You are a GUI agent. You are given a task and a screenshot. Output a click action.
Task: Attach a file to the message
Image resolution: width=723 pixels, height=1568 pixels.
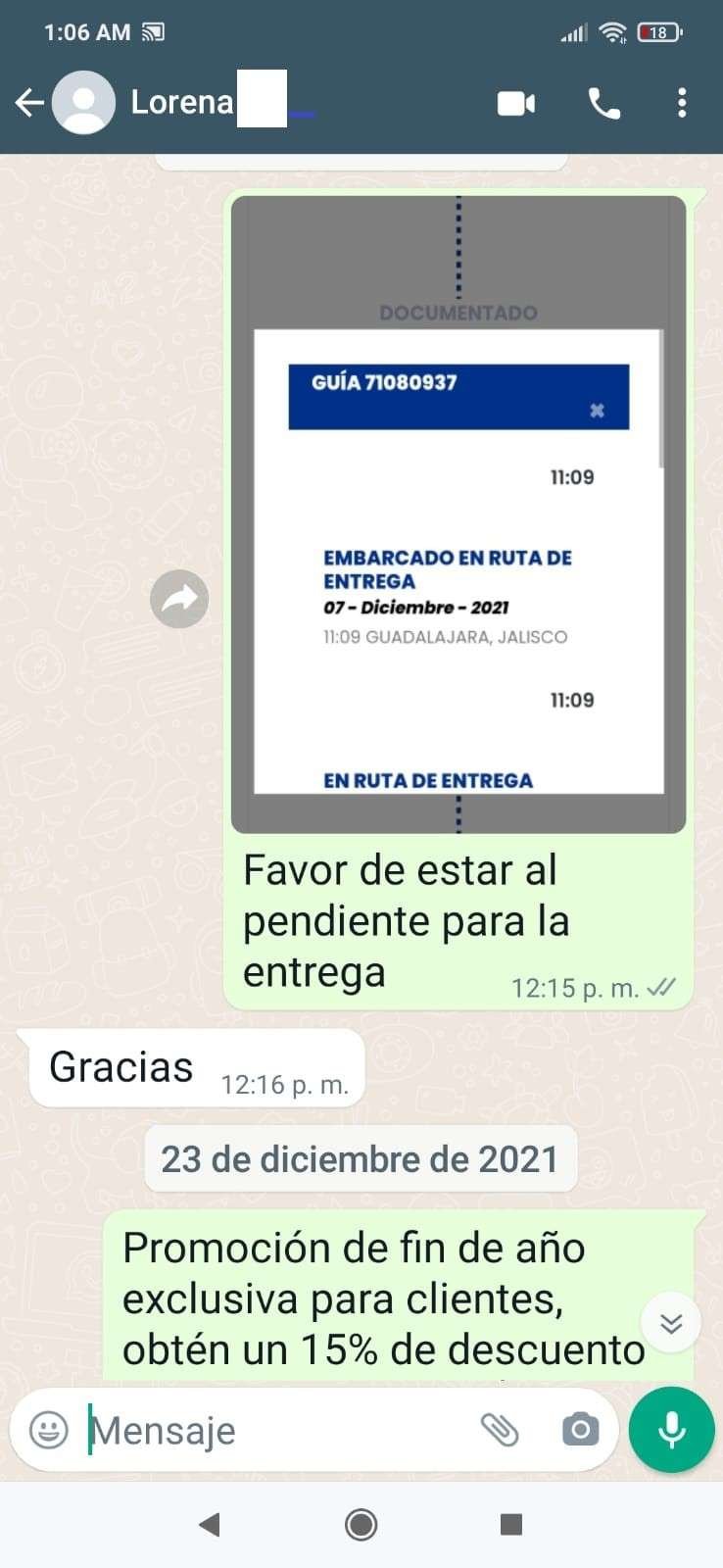[x=500, y=1430]
